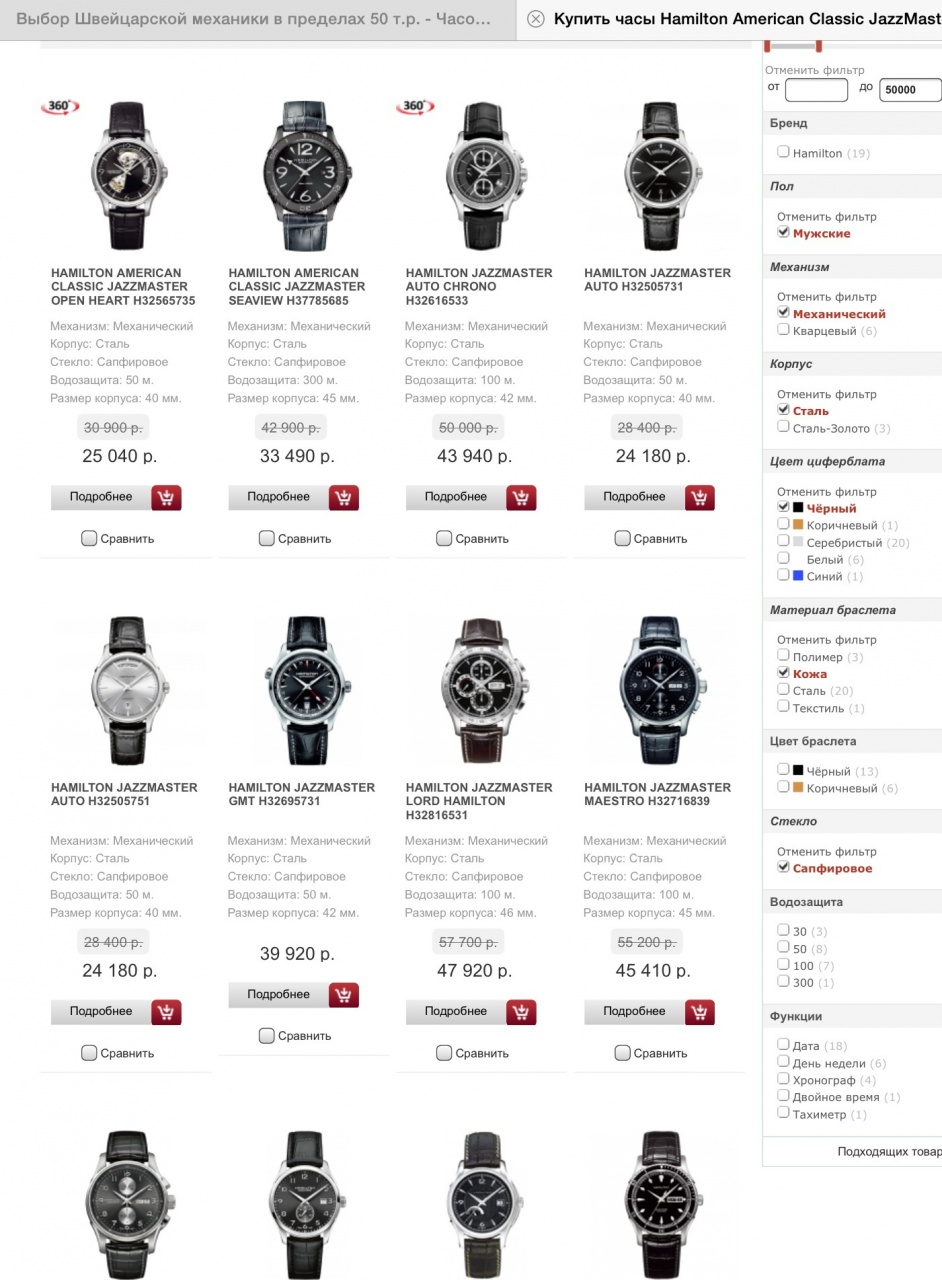Add Jazzmaster Lord Hamilton H32816531 to cart
Image resolution: width=942 pixels, height=1280 pixels.
(522, 1012)
